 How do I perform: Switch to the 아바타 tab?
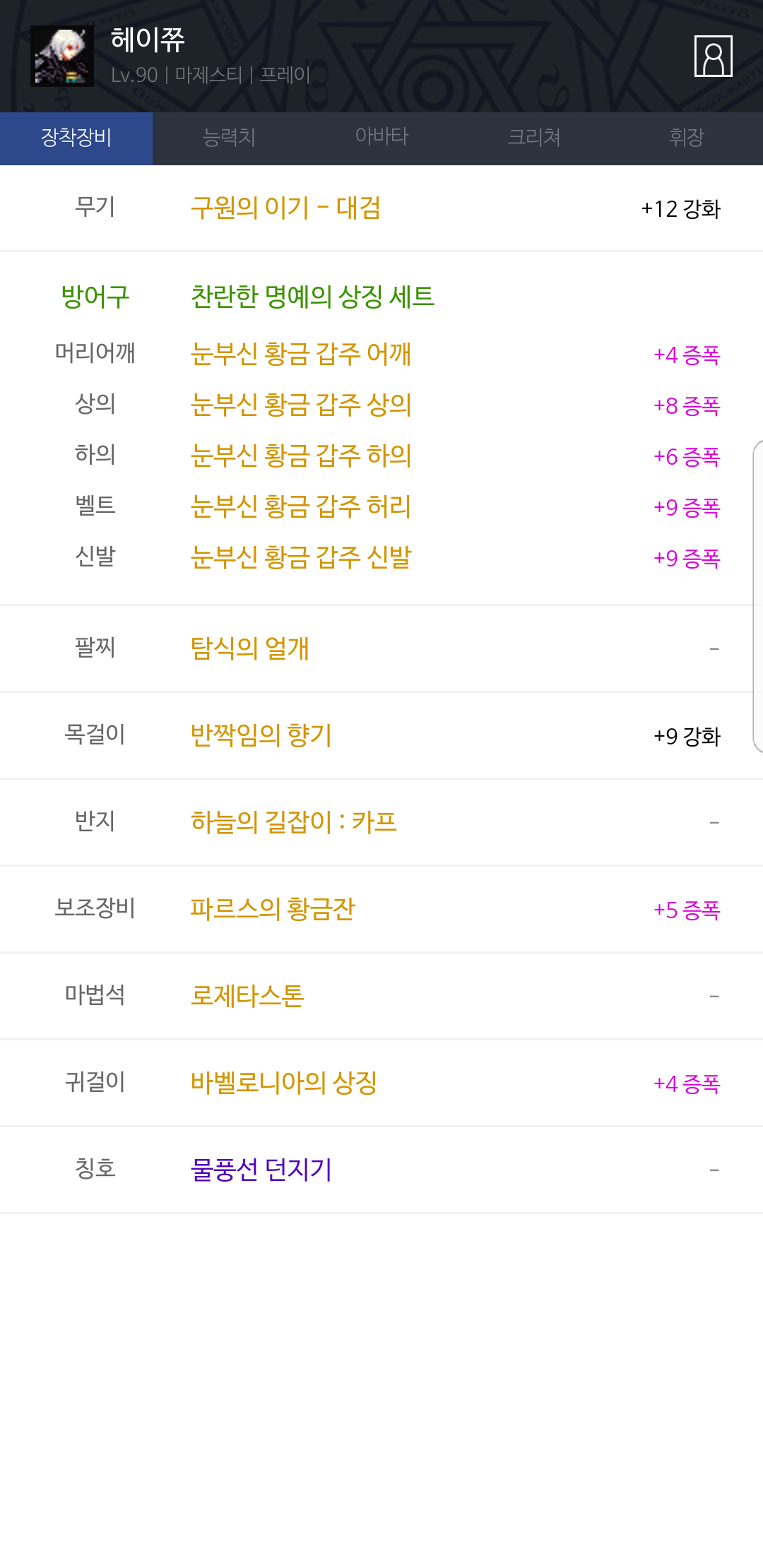(381, 138)
